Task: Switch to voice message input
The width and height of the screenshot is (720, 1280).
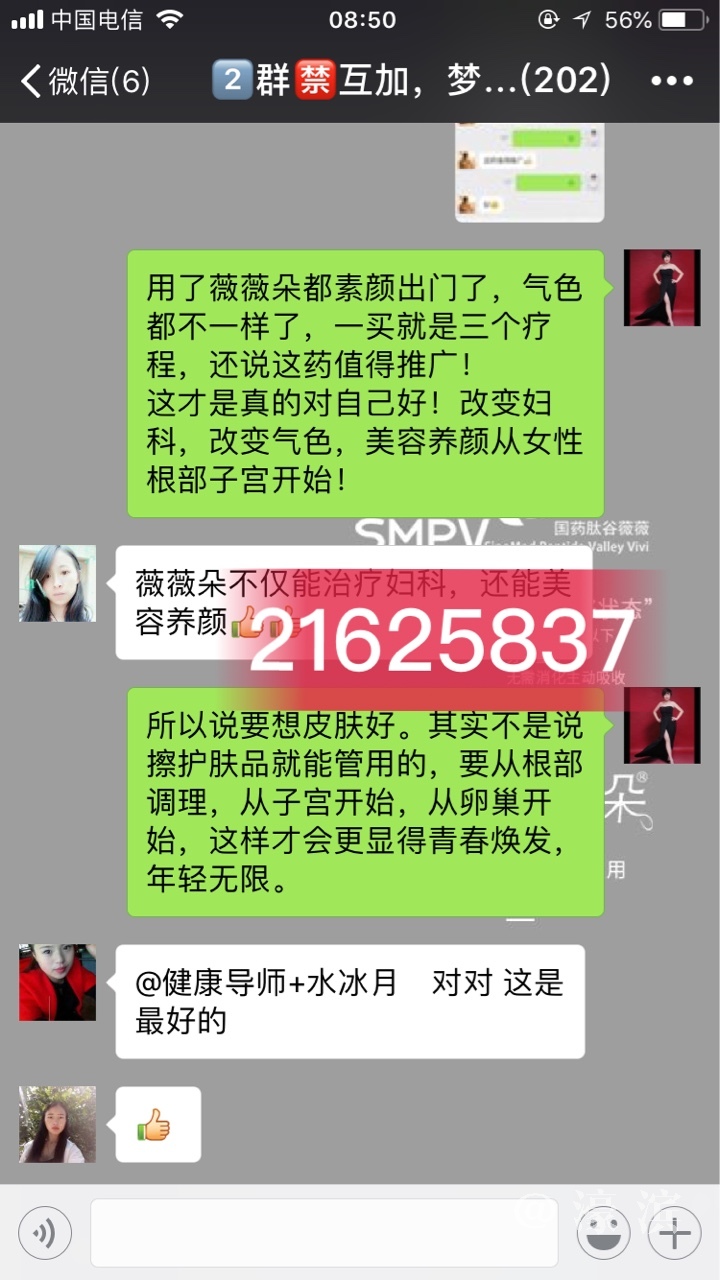Action: (45, 1233)
